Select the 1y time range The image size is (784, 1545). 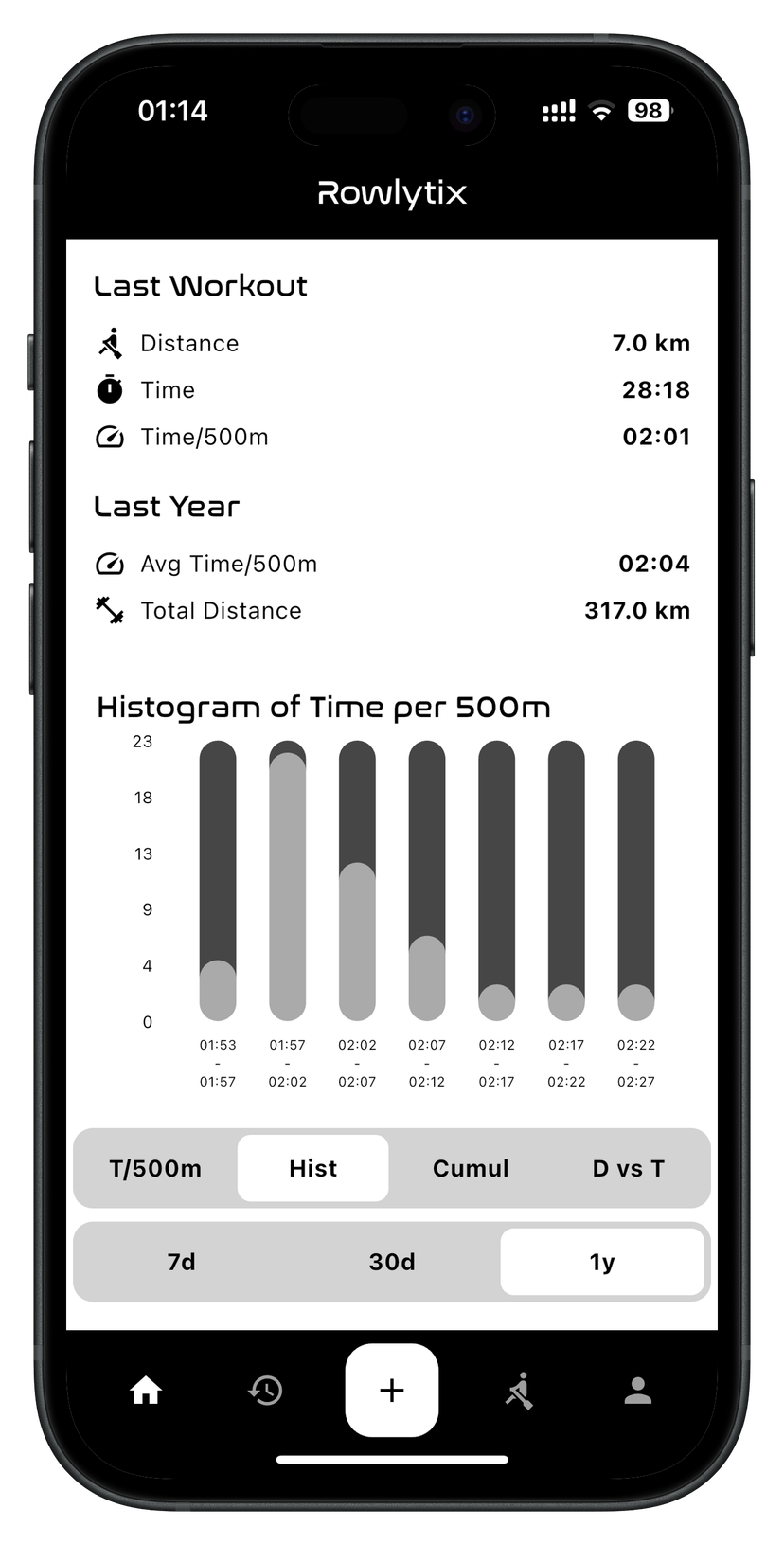tap(602, 1262)
